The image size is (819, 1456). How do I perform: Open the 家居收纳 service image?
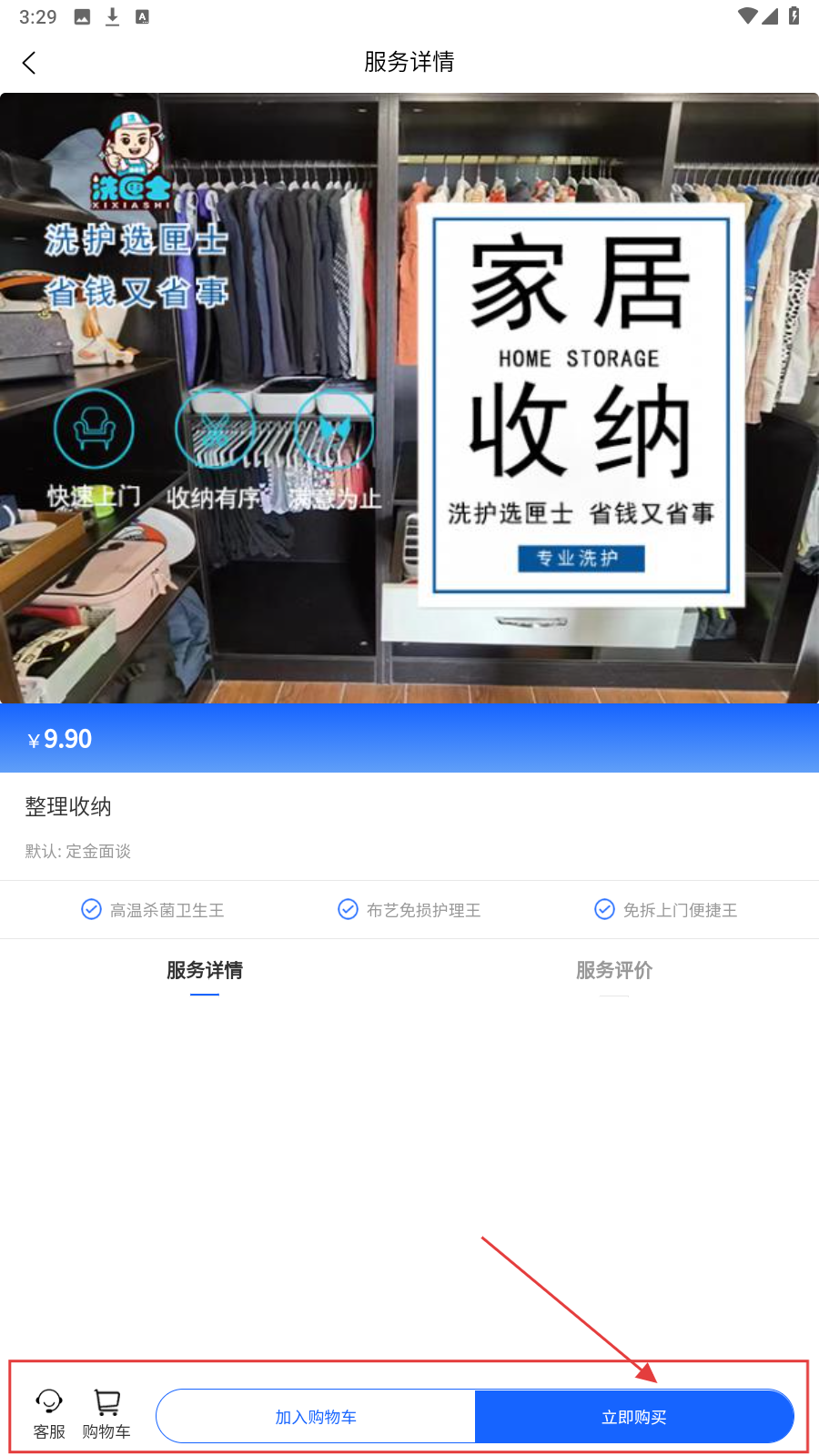(409, 398)
